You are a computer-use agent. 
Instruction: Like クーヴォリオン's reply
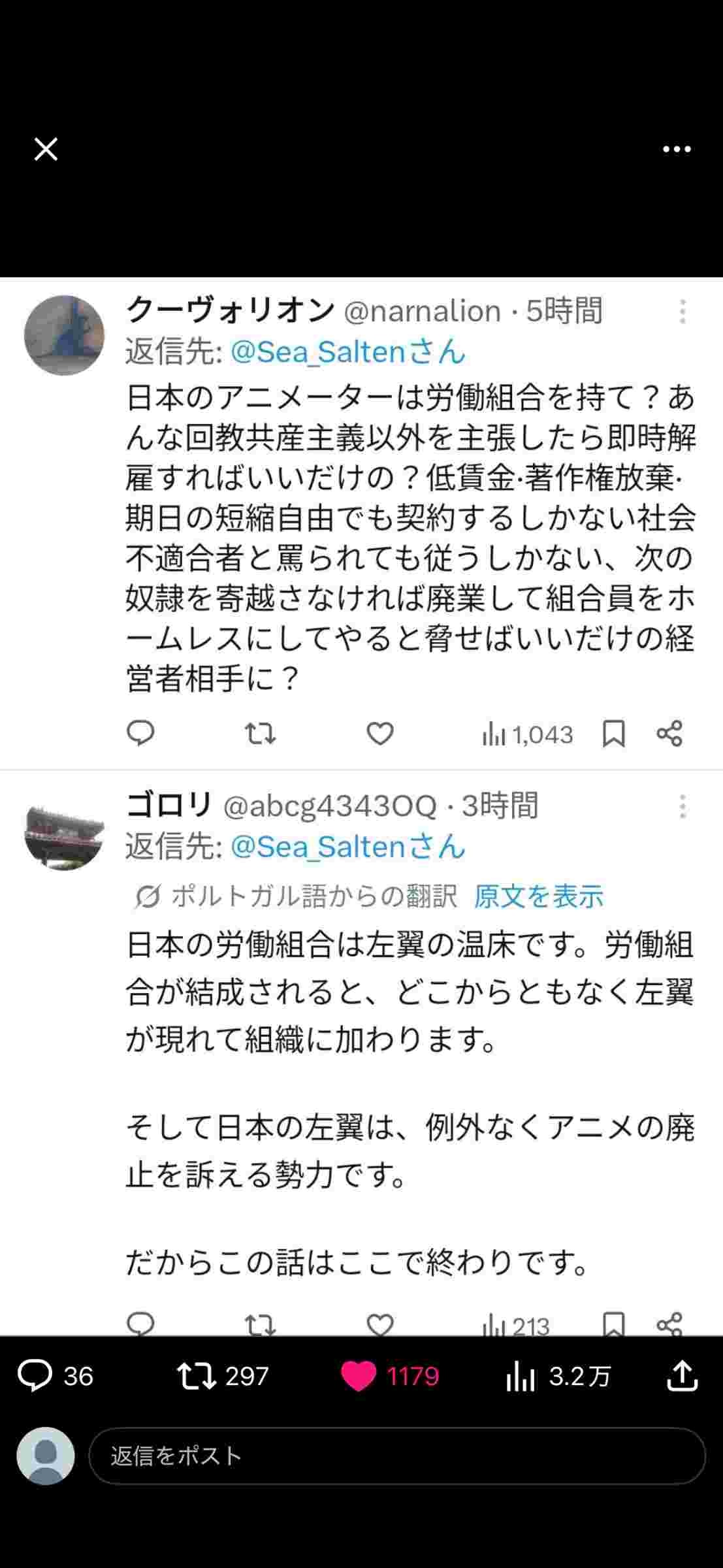tap(379, 734)
